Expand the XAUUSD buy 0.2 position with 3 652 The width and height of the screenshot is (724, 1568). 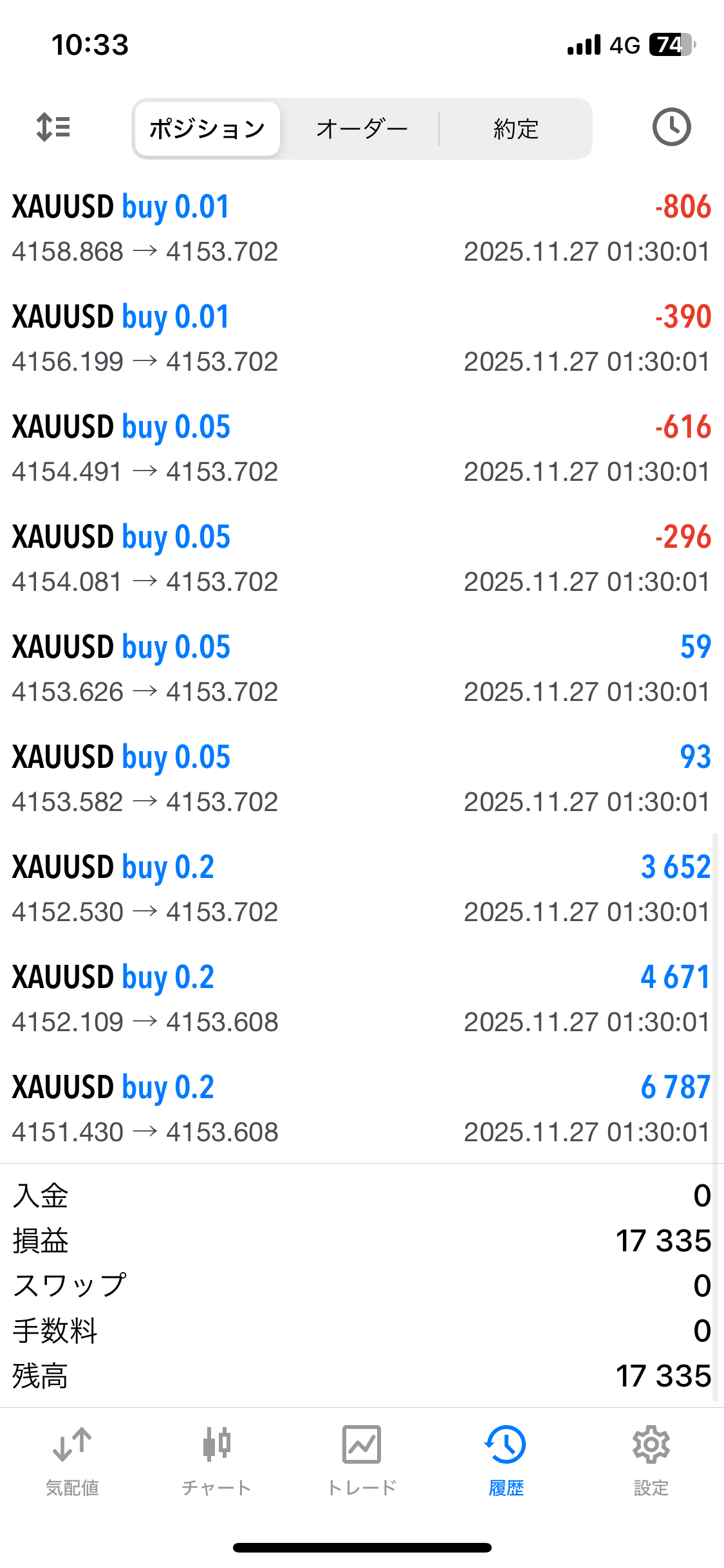362,889
